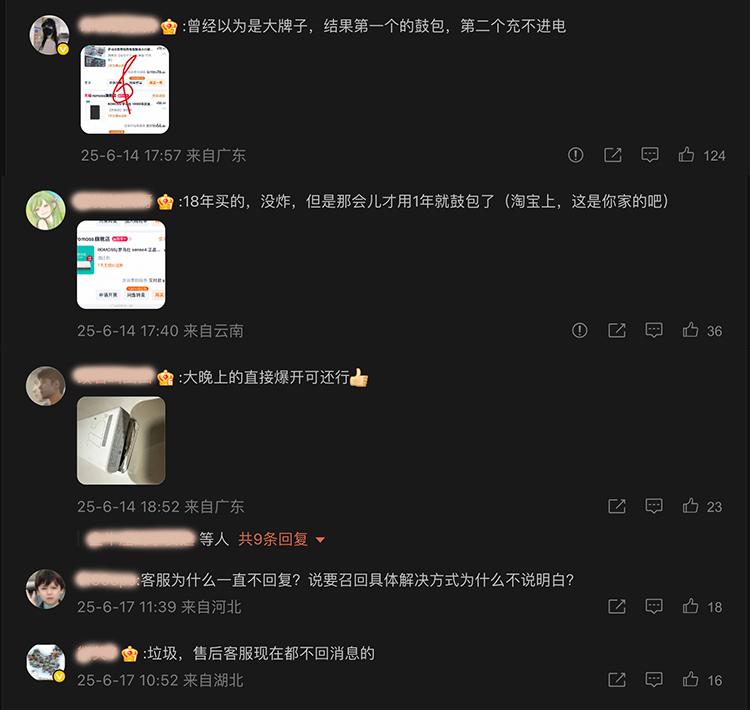750x710 pixels.
Task: Report the comment posted from 云南
Action: pos(580,330)
